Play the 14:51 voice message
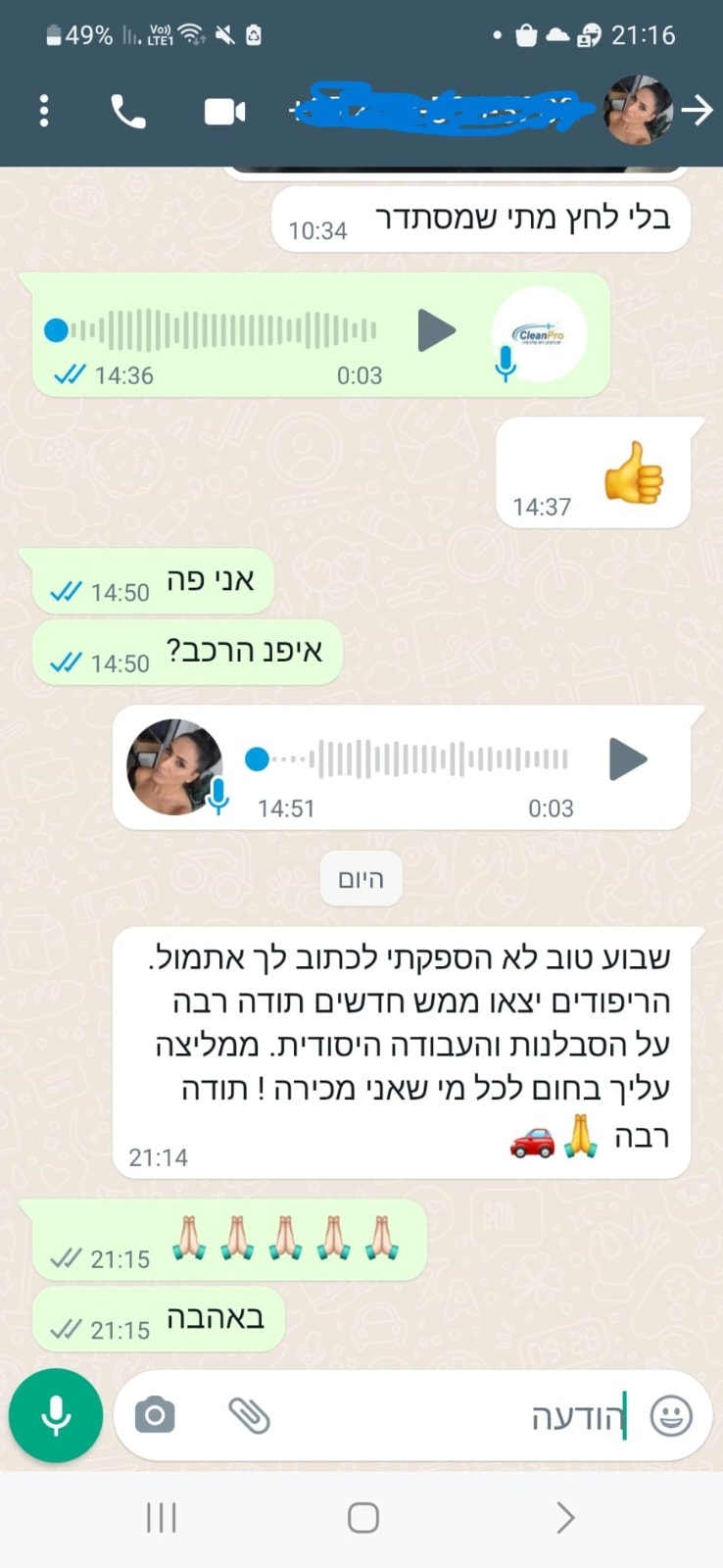The image size is (723, 1568). point(627,759)
